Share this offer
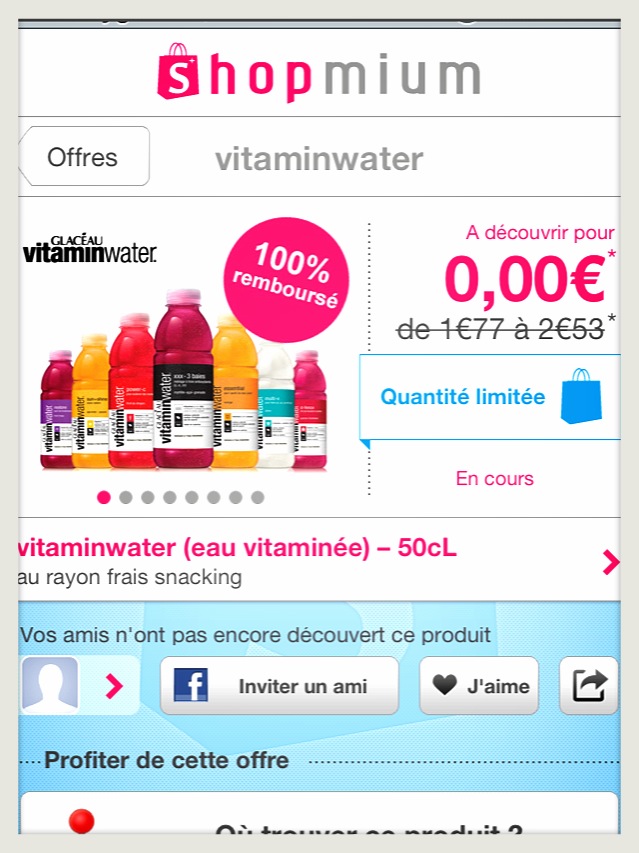This screenshot has height=853, width=639. click(x=588, y=686)
